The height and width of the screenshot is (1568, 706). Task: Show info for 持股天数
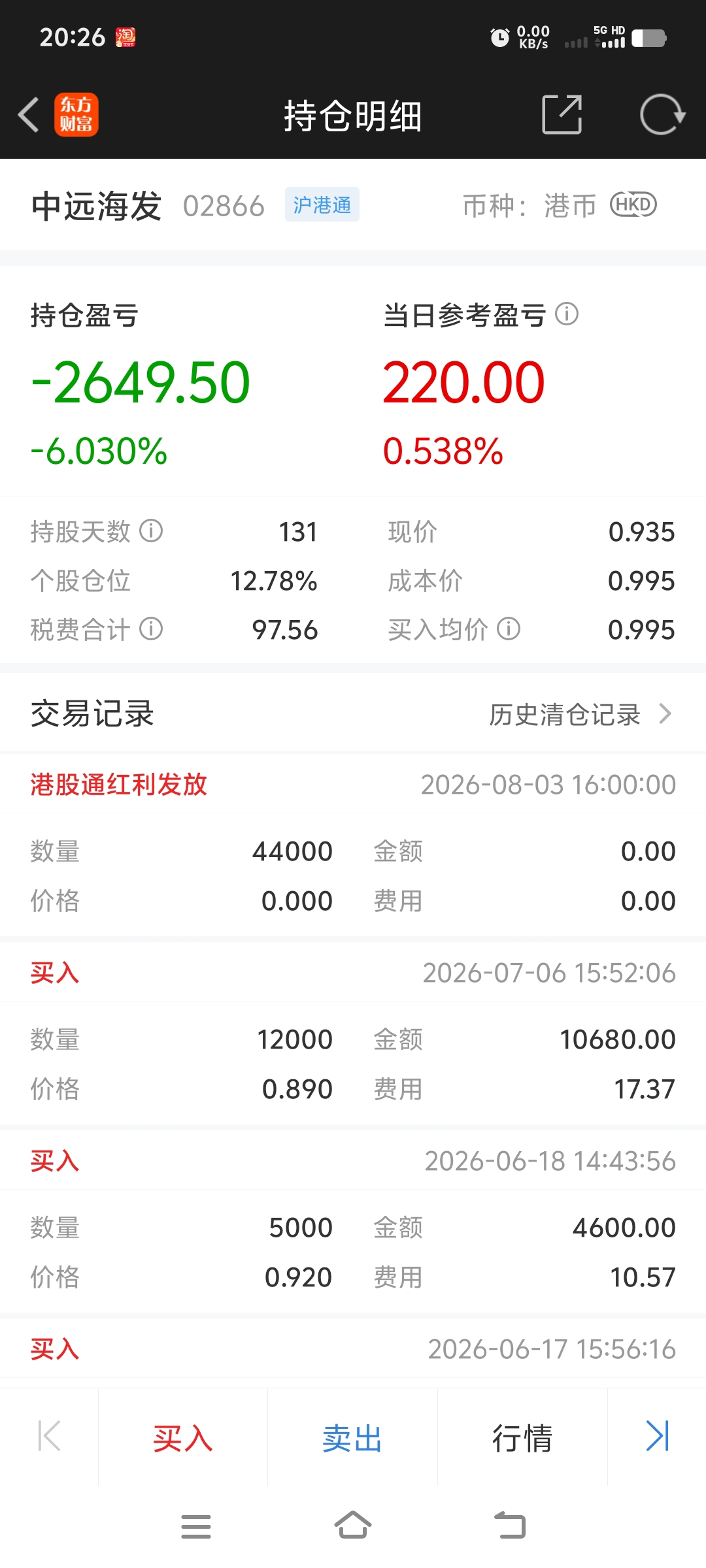coord(151,531)
